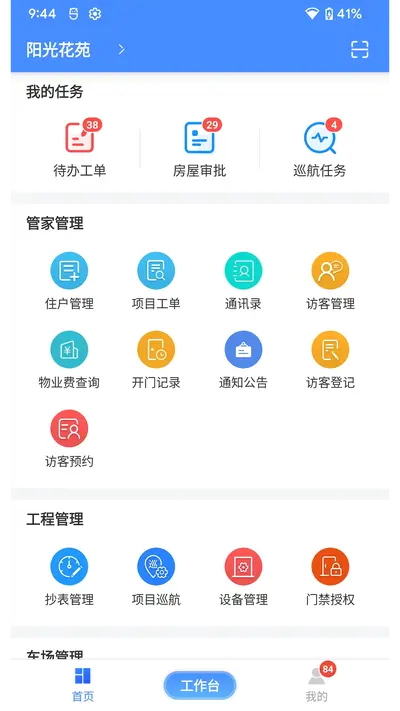Open 访客登记
Image resolution: width=400 pixels, height=711 pixels.
(330, 360)
